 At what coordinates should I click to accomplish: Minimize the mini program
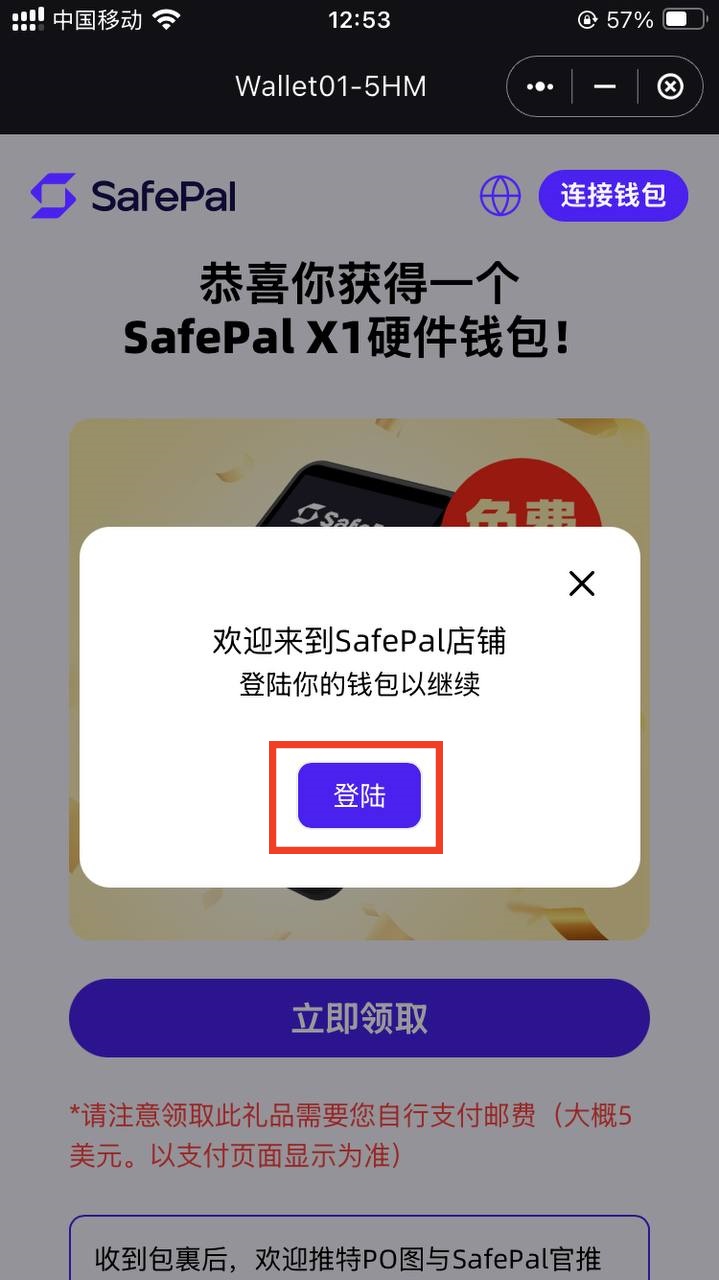[604, 87]
